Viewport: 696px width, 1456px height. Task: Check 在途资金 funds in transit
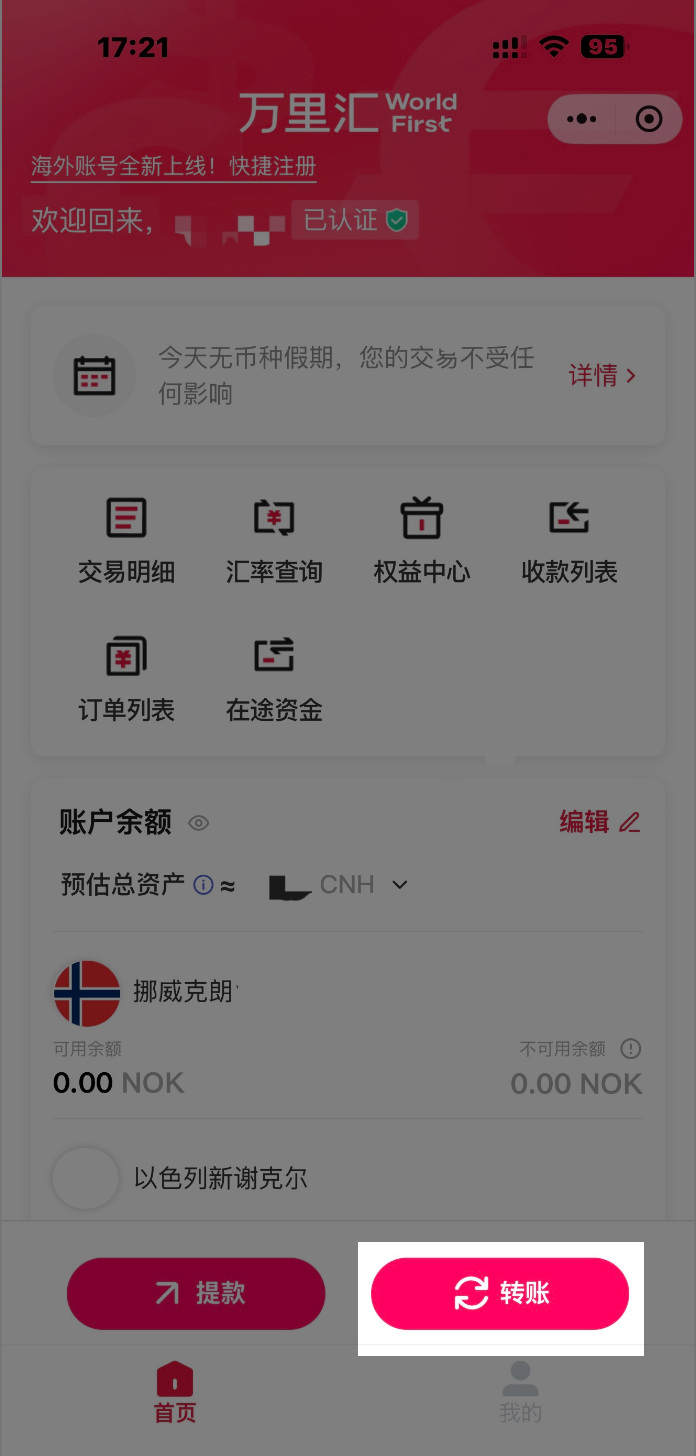coord(274,679)
